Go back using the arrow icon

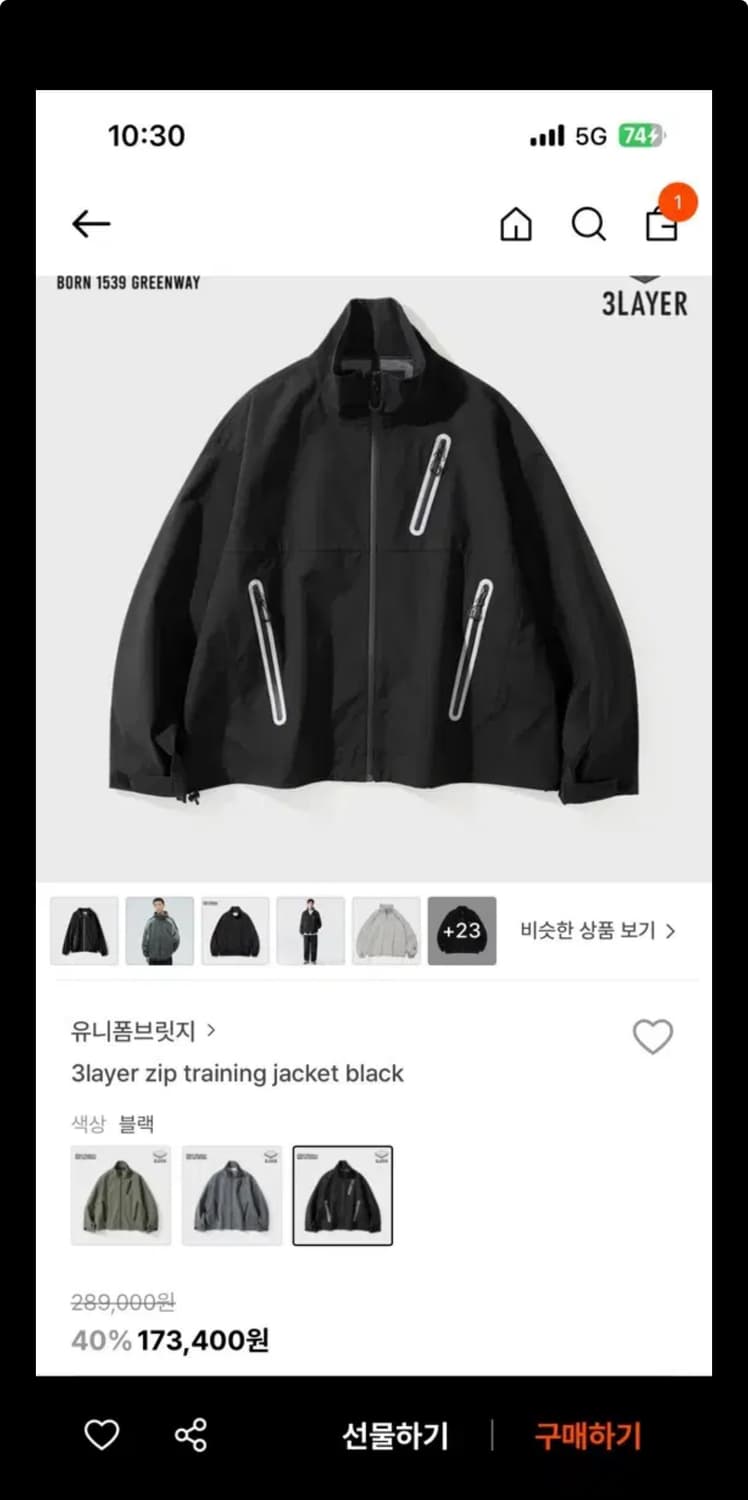point(91,224)
